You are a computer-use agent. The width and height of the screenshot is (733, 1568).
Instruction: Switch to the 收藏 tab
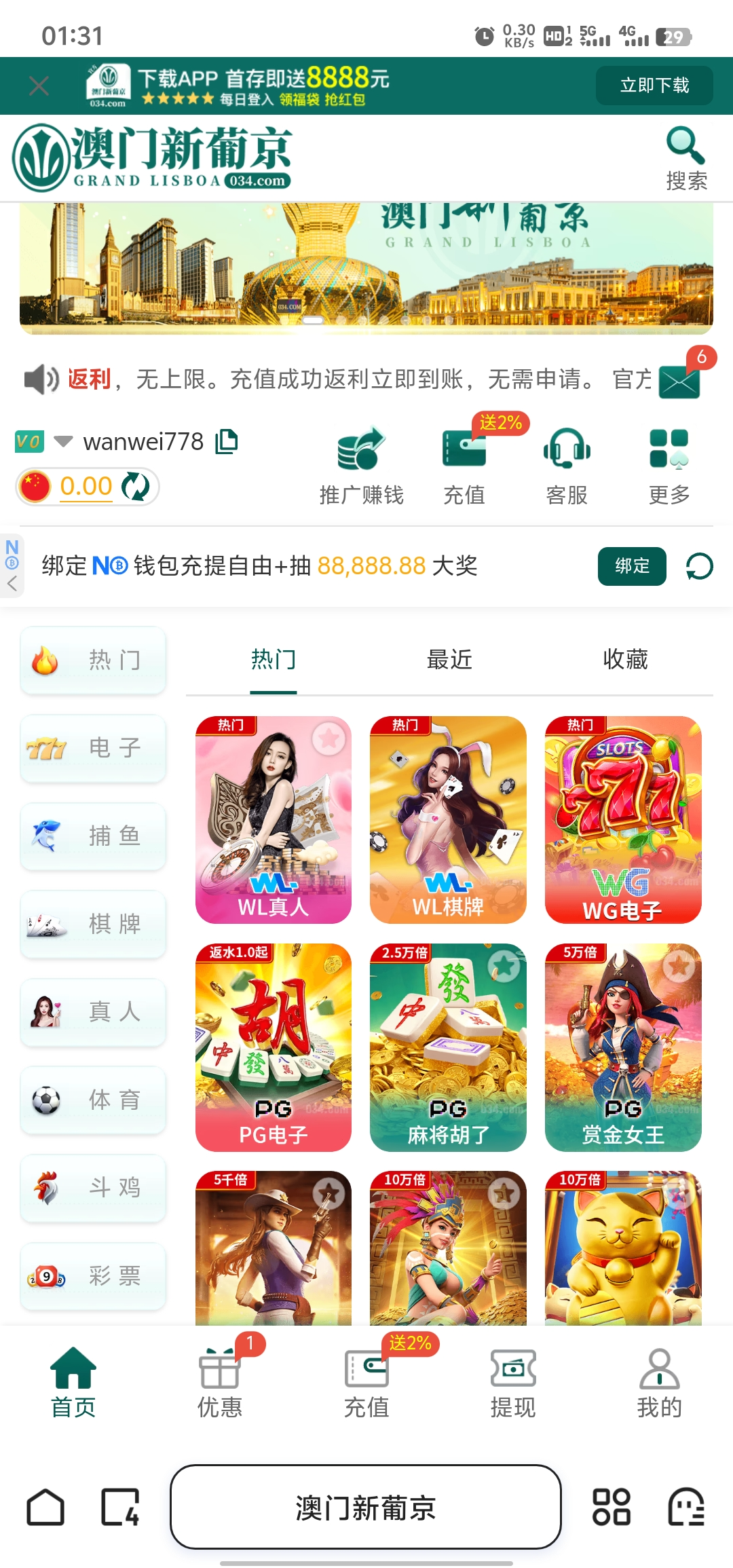[625, 659]
